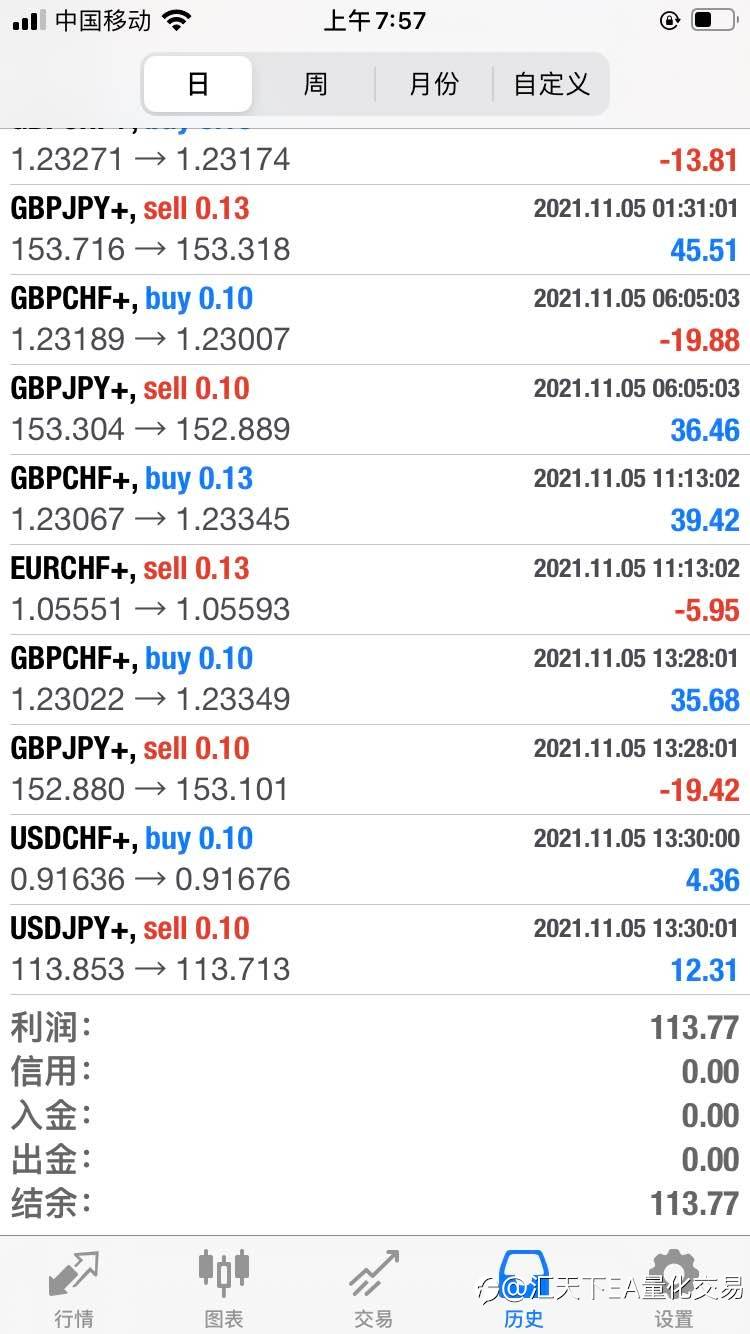The height and width of the screenshot is (1334, 750).
Task: Open the GBPJPY+ sell 0.10 trade at 13:28:01
Action: pos(375,770)
